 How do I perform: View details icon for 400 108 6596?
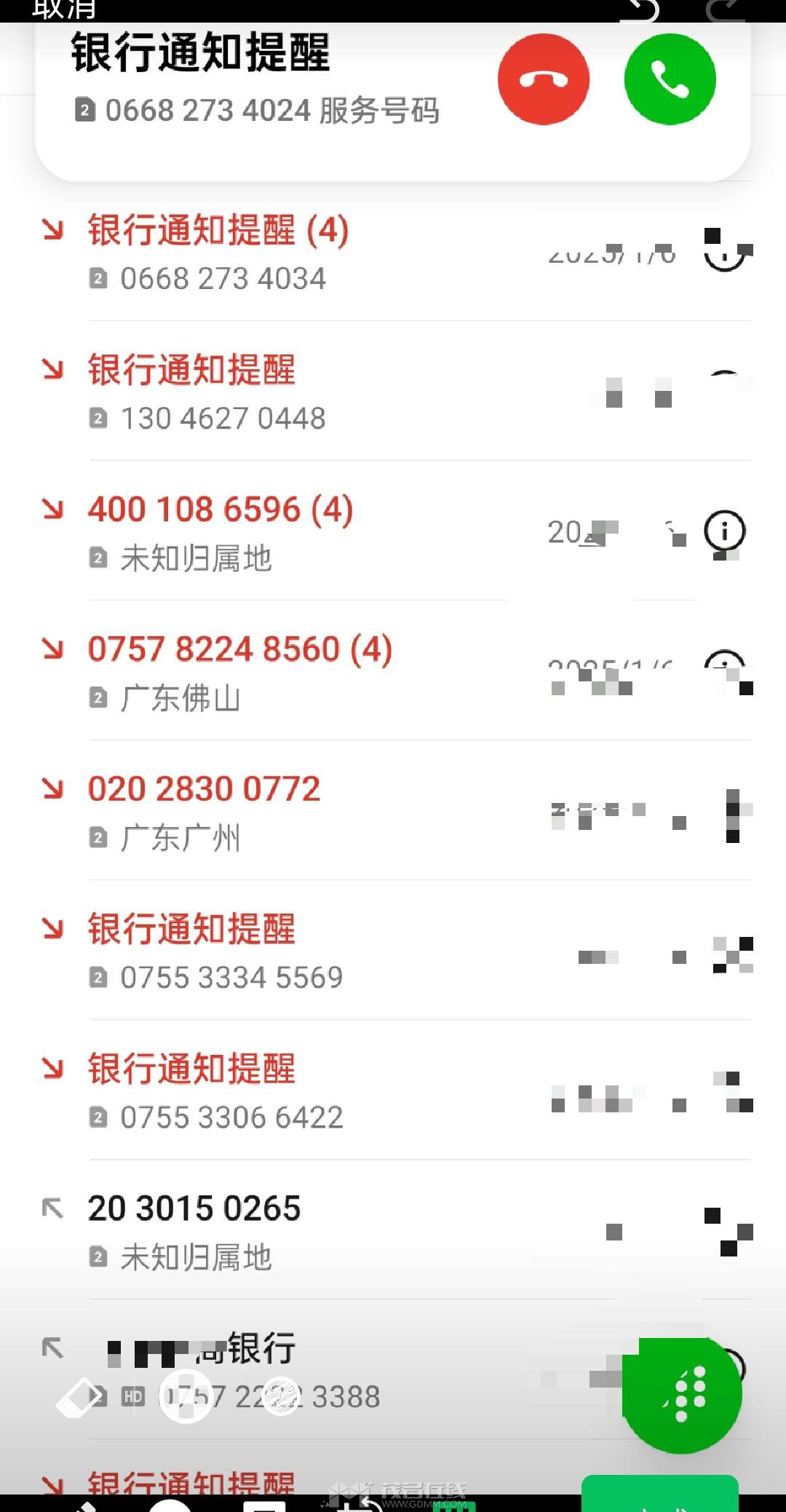pyautogui.click(x=725, y=531)
